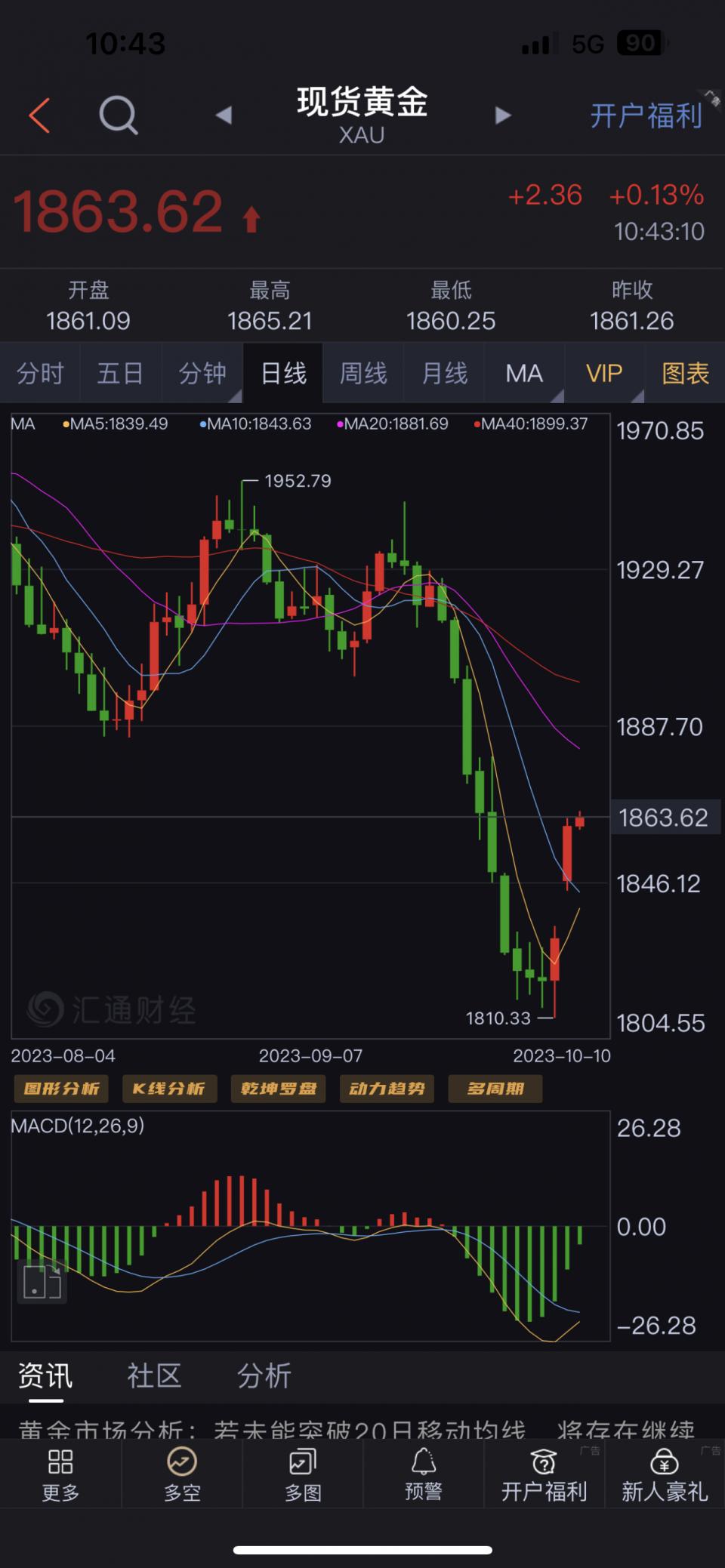725x1568 pixels.
Task: Switch to the 社区 community tab
Action: [x=154, y=1375]
